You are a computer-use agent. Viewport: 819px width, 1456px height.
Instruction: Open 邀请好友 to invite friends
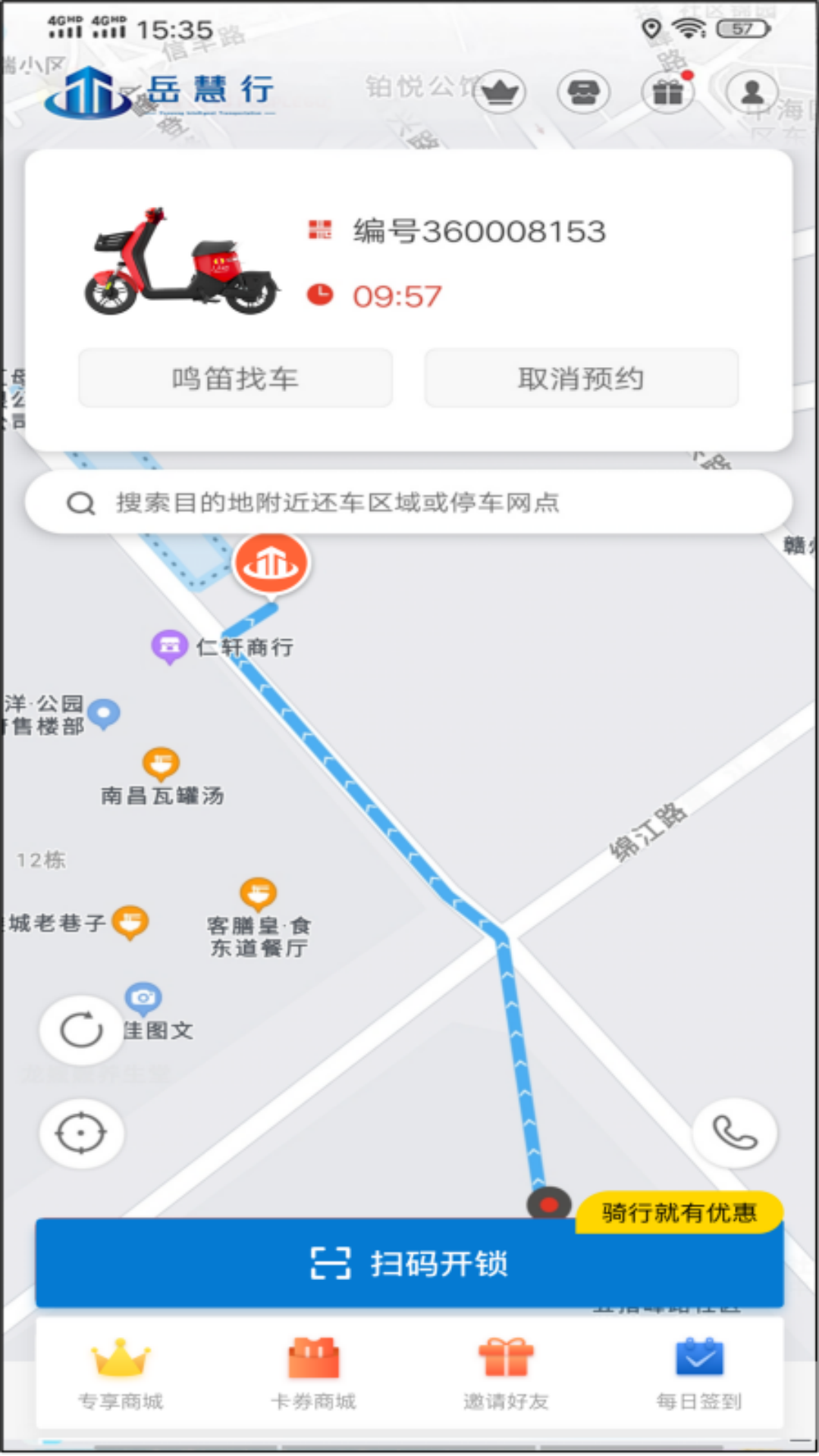pyautogui.click(x=506, y=1373)
